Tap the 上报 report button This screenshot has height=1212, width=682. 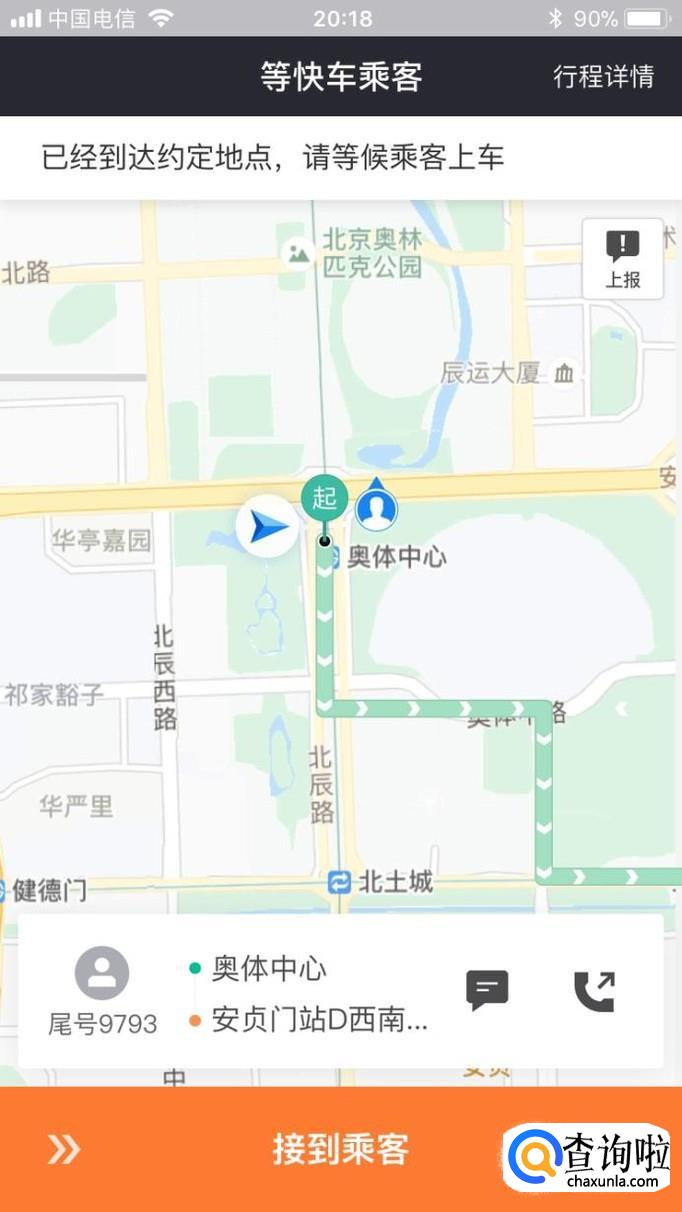[623, 259]
